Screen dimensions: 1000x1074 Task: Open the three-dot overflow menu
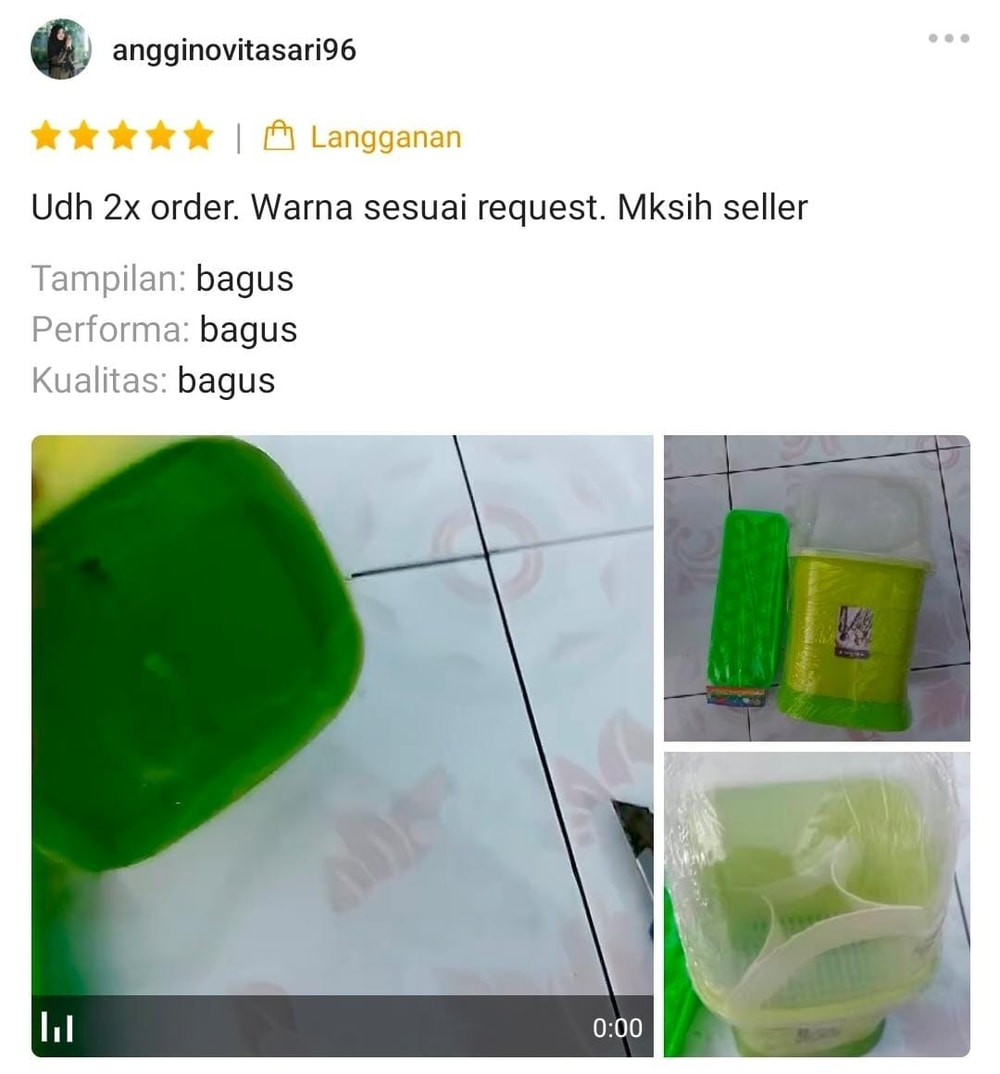[948, 38]
